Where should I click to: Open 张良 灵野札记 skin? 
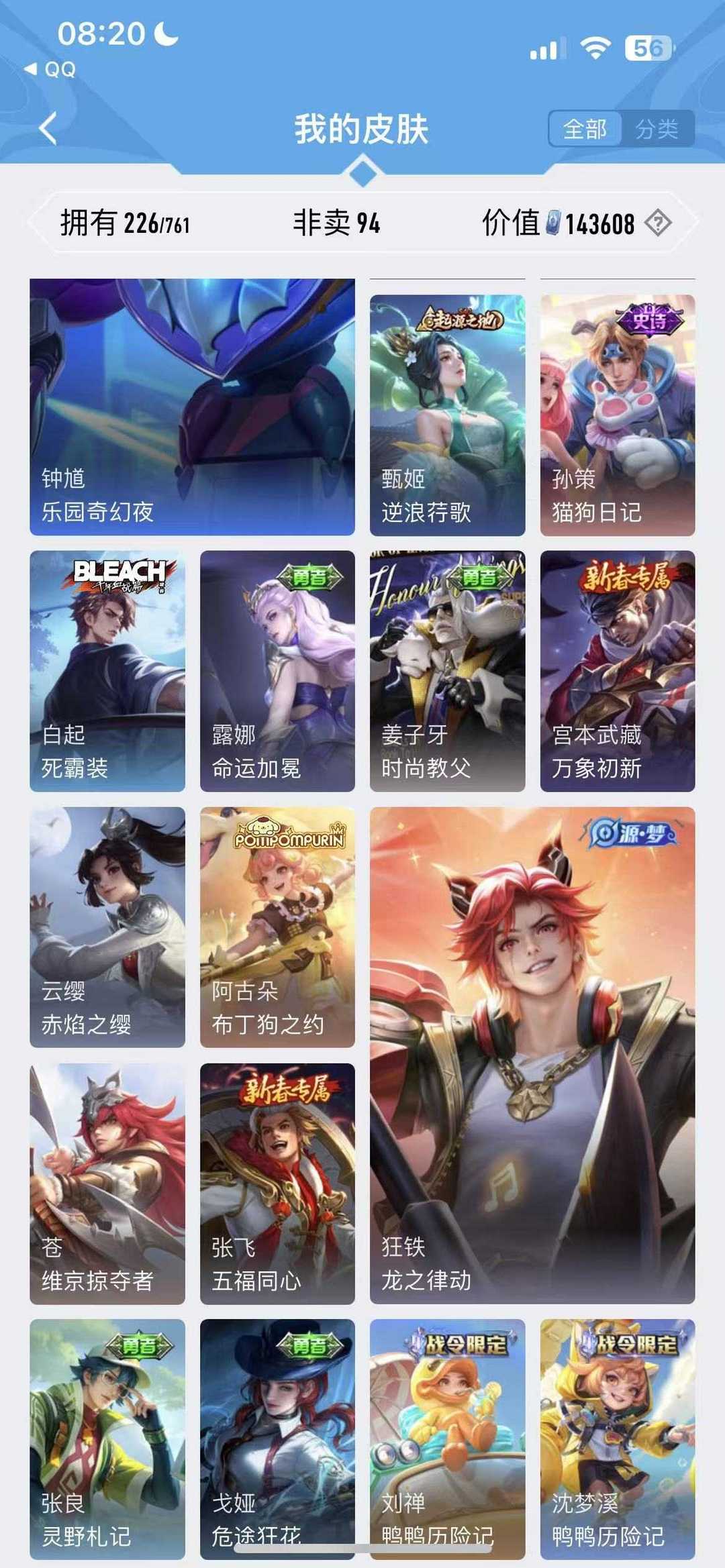coord(107,1439)
